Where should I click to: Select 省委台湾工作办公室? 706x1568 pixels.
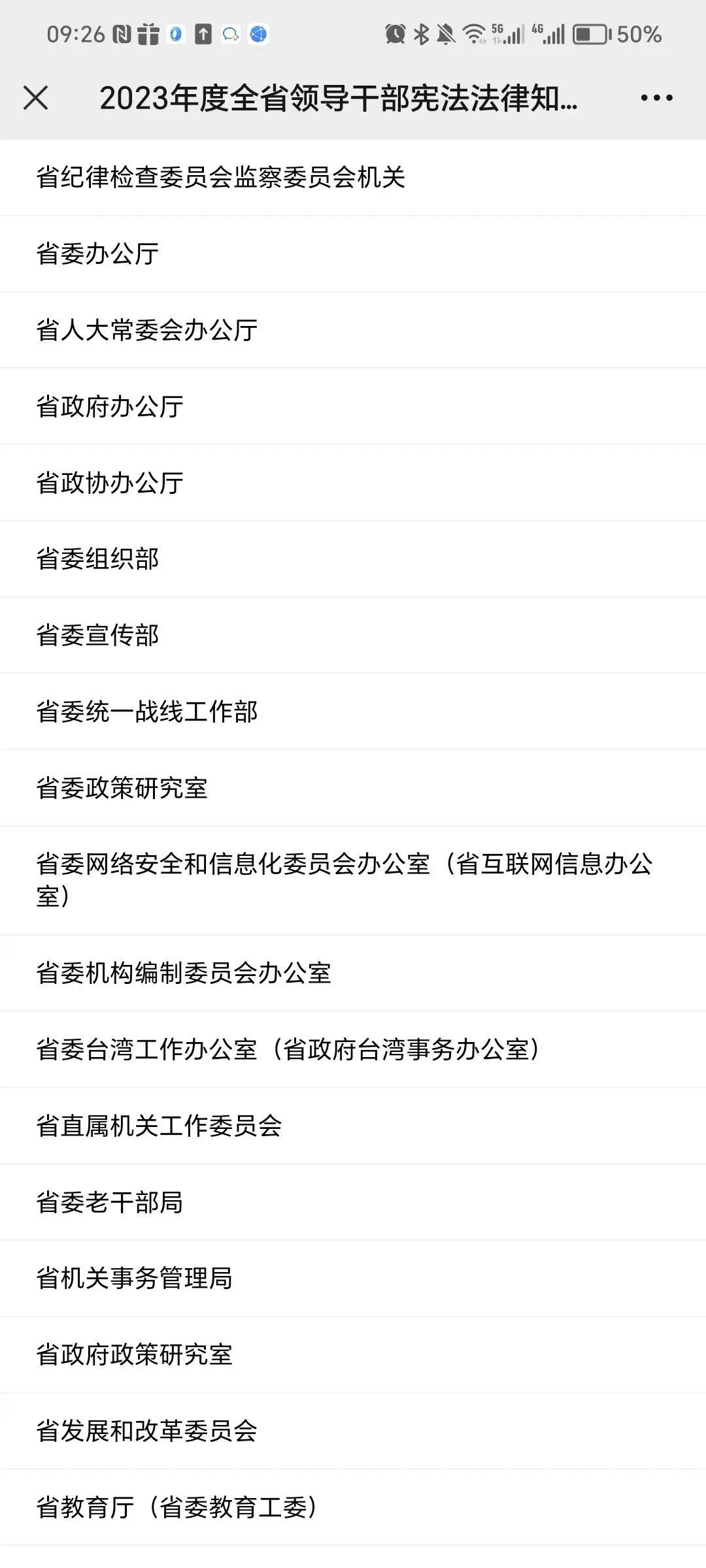click(353, 1050)
